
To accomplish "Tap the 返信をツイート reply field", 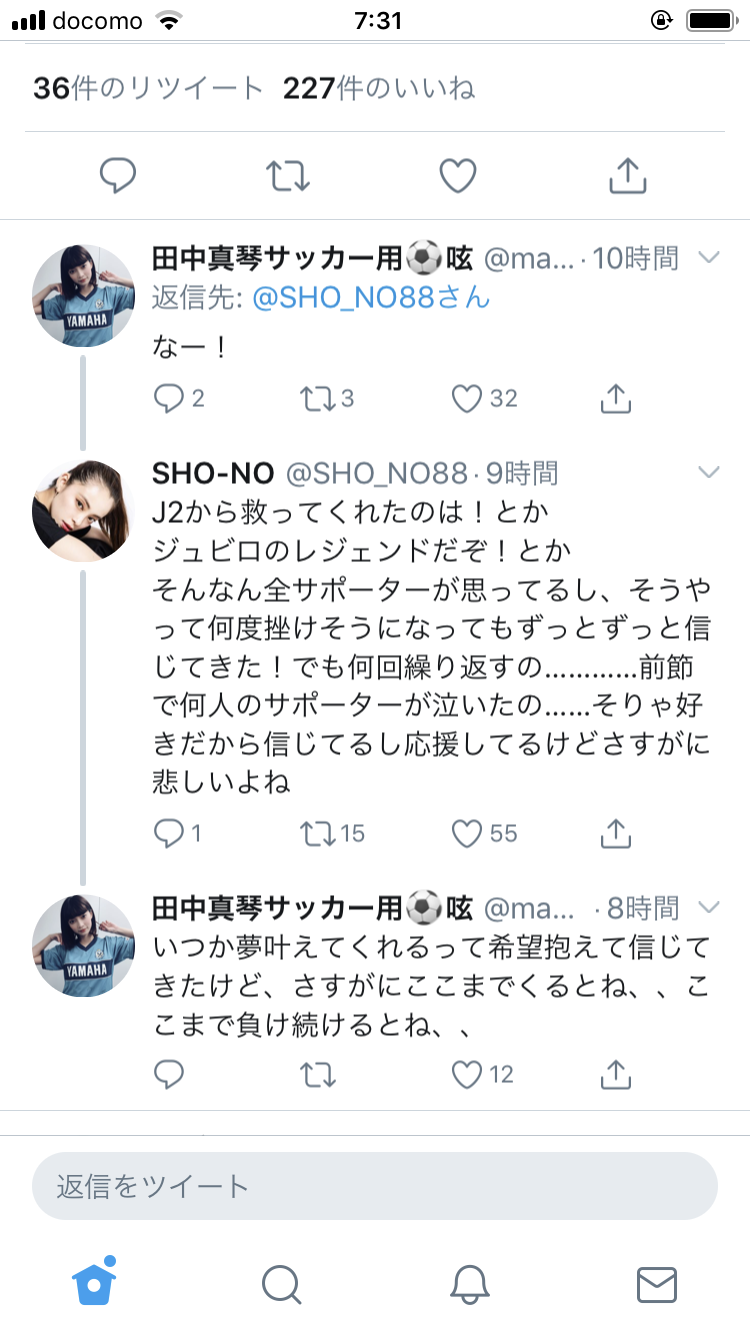I will pyautogui.click(x=375, y=1186).
